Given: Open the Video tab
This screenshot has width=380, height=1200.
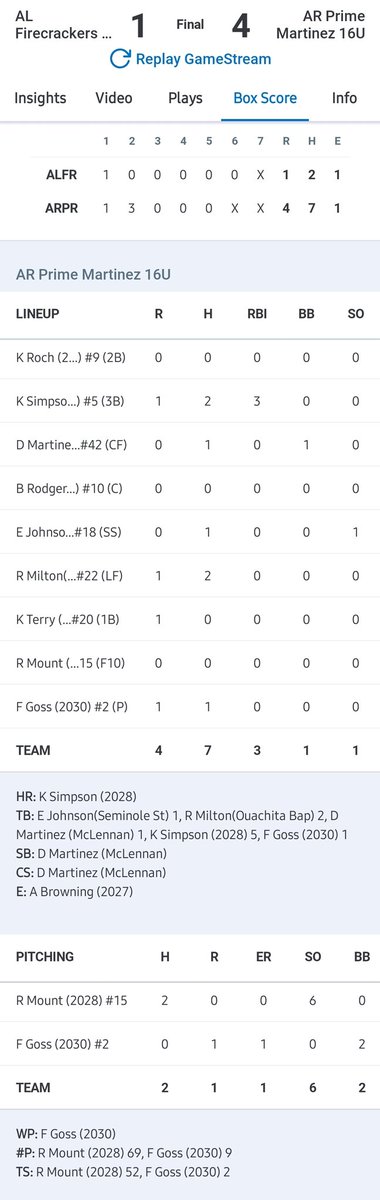Looking at the screenshot, I should (x=113, y=98).
